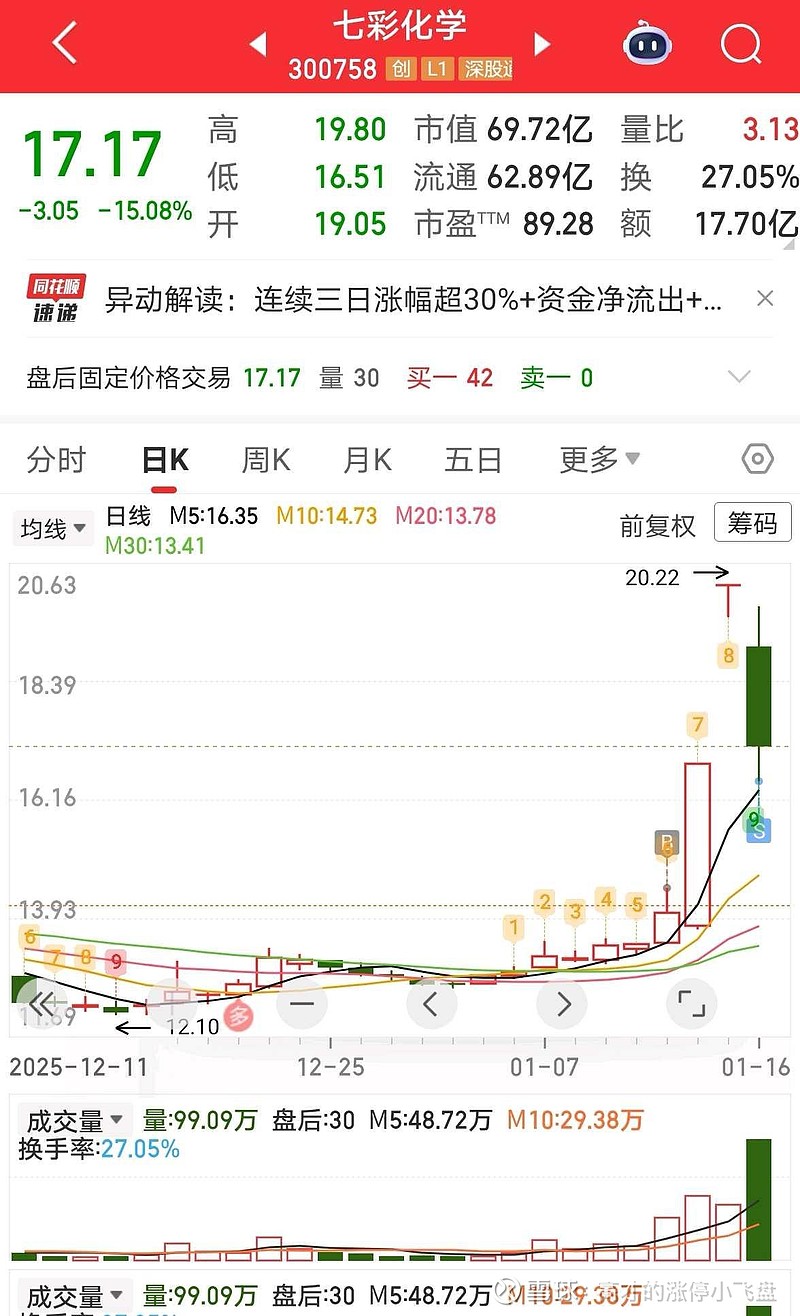Tap the back arrow to exit stock page
The width and height of the screenshot is (800, 1316).
pyautogui.click(x=62, y=45)
